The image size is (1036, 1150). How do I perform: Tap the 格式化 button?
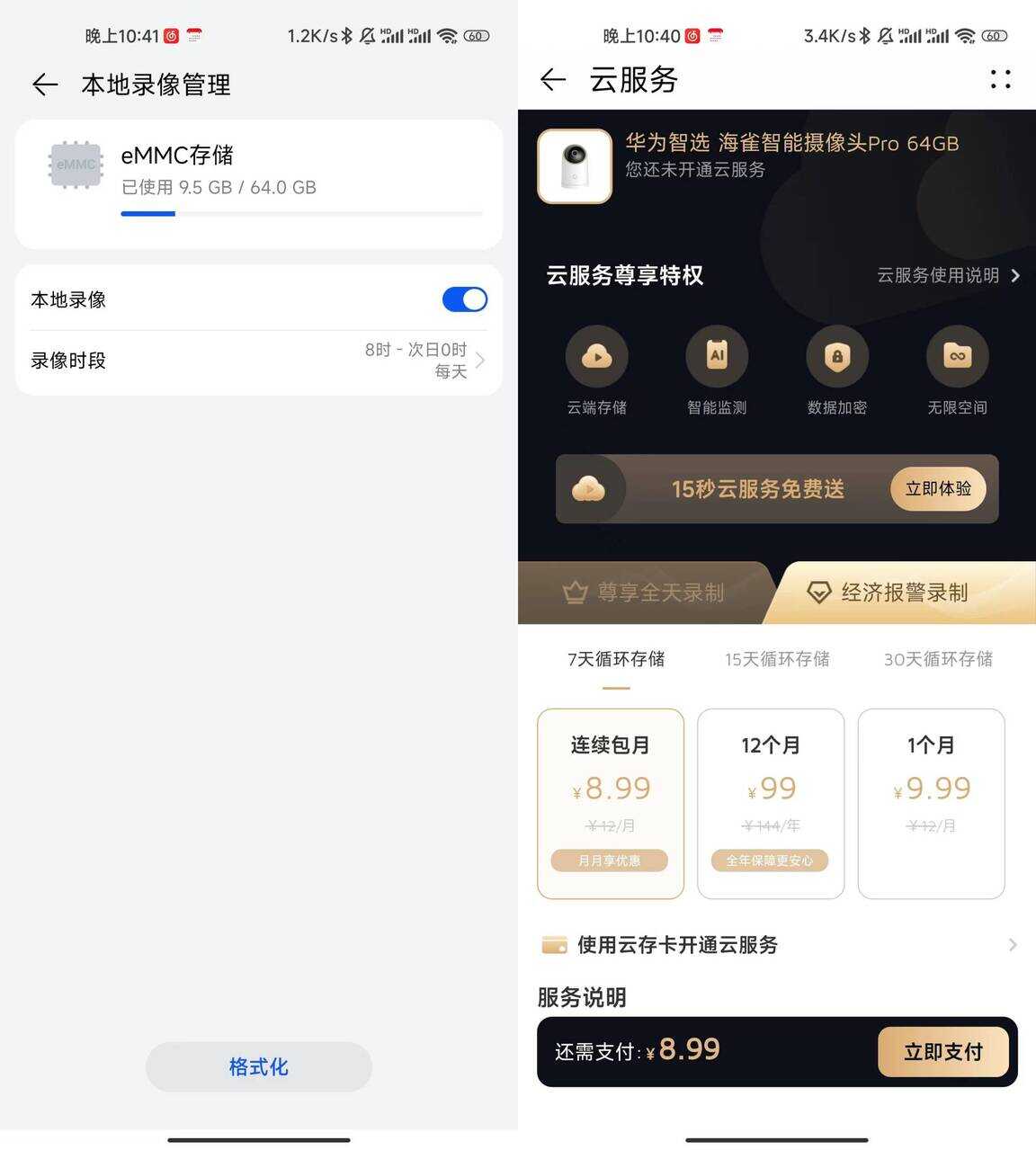pos(258,1066)
